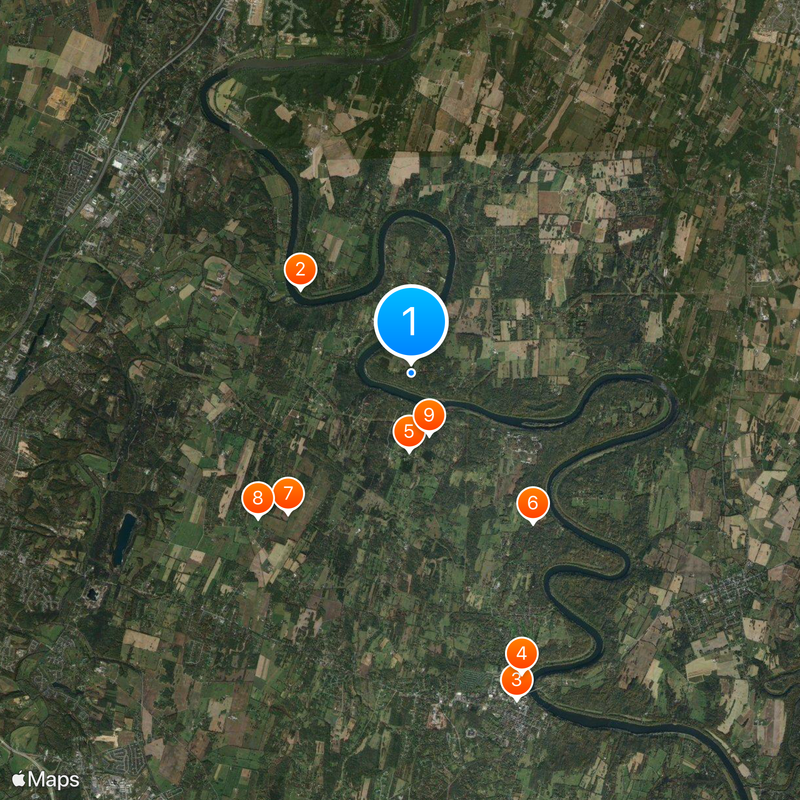Open the pin numbered 6
Viewport: 800px width, 800px height.
532,503
